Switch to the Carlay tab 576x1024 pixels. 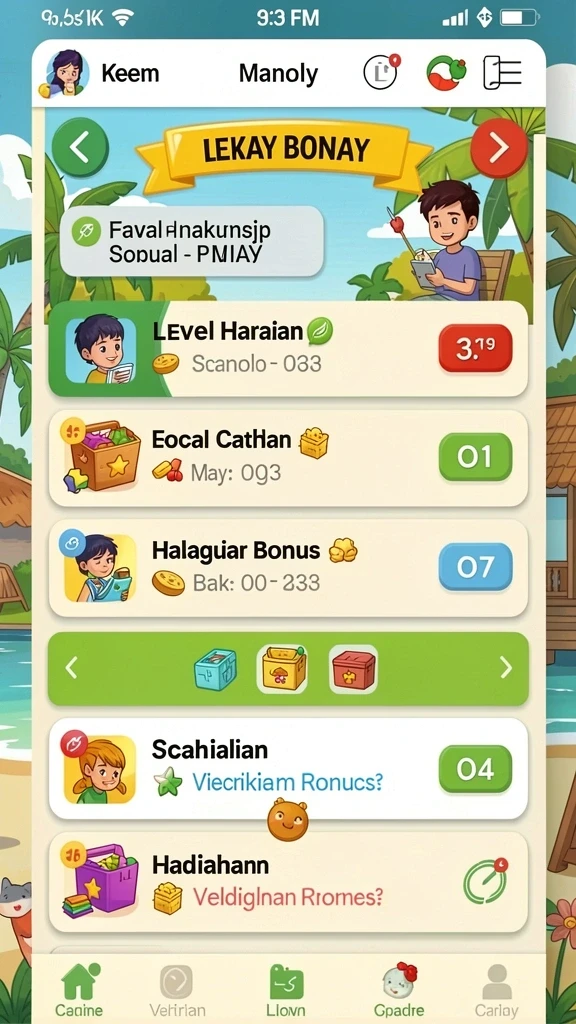point(496,989)
